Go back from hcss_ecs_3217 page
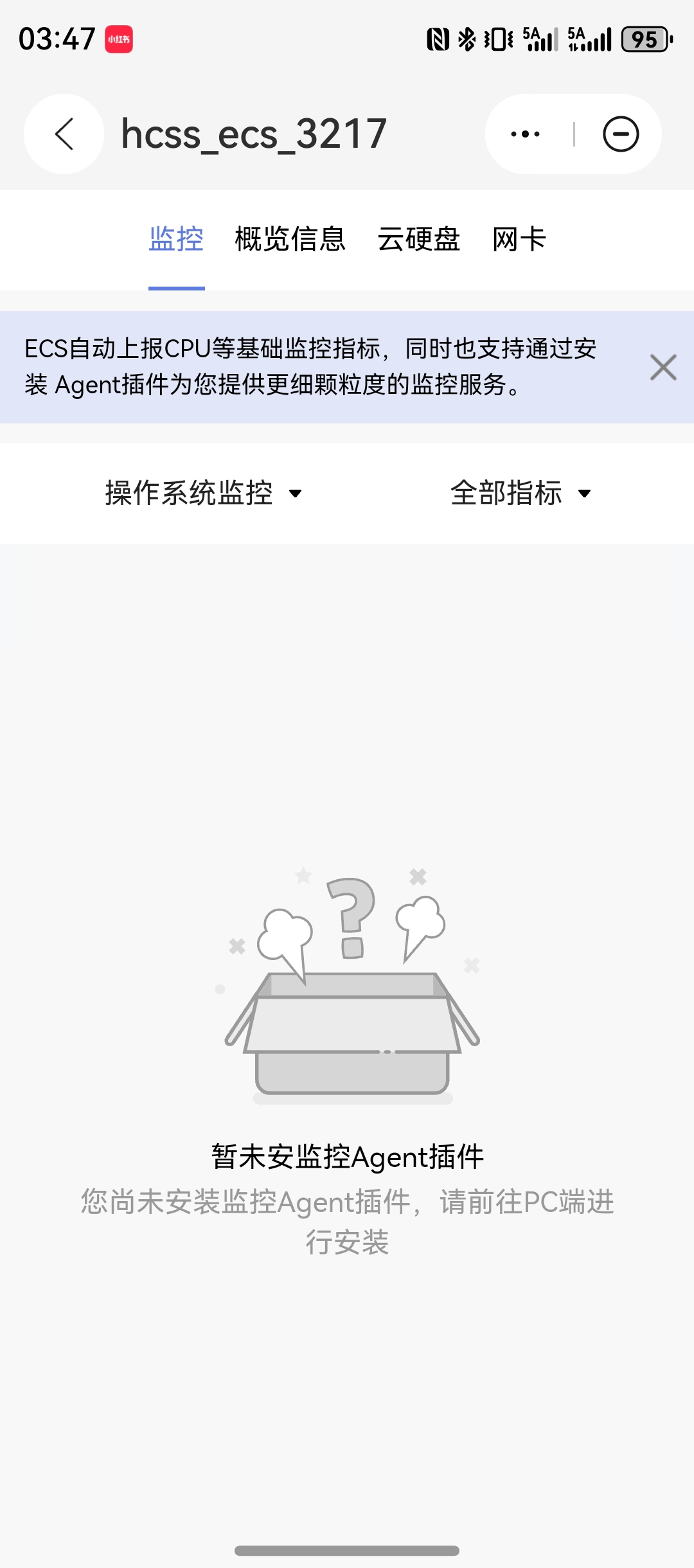This screenshot has height=1568, width=694. [64, 134]
